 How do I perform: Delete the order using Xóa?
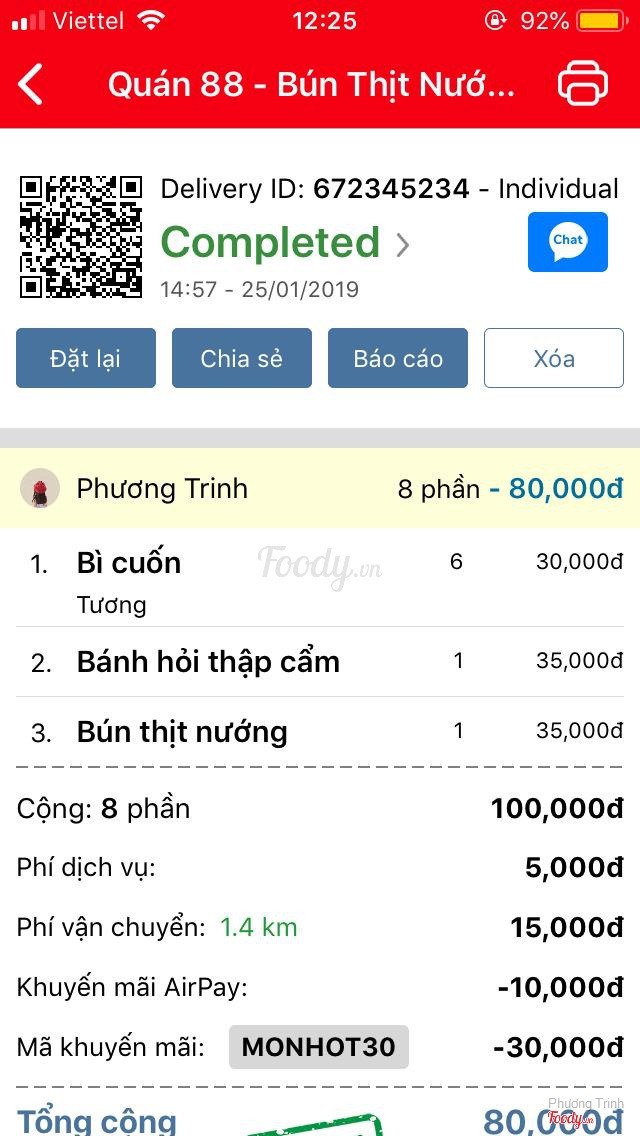[x=554, y=358]
